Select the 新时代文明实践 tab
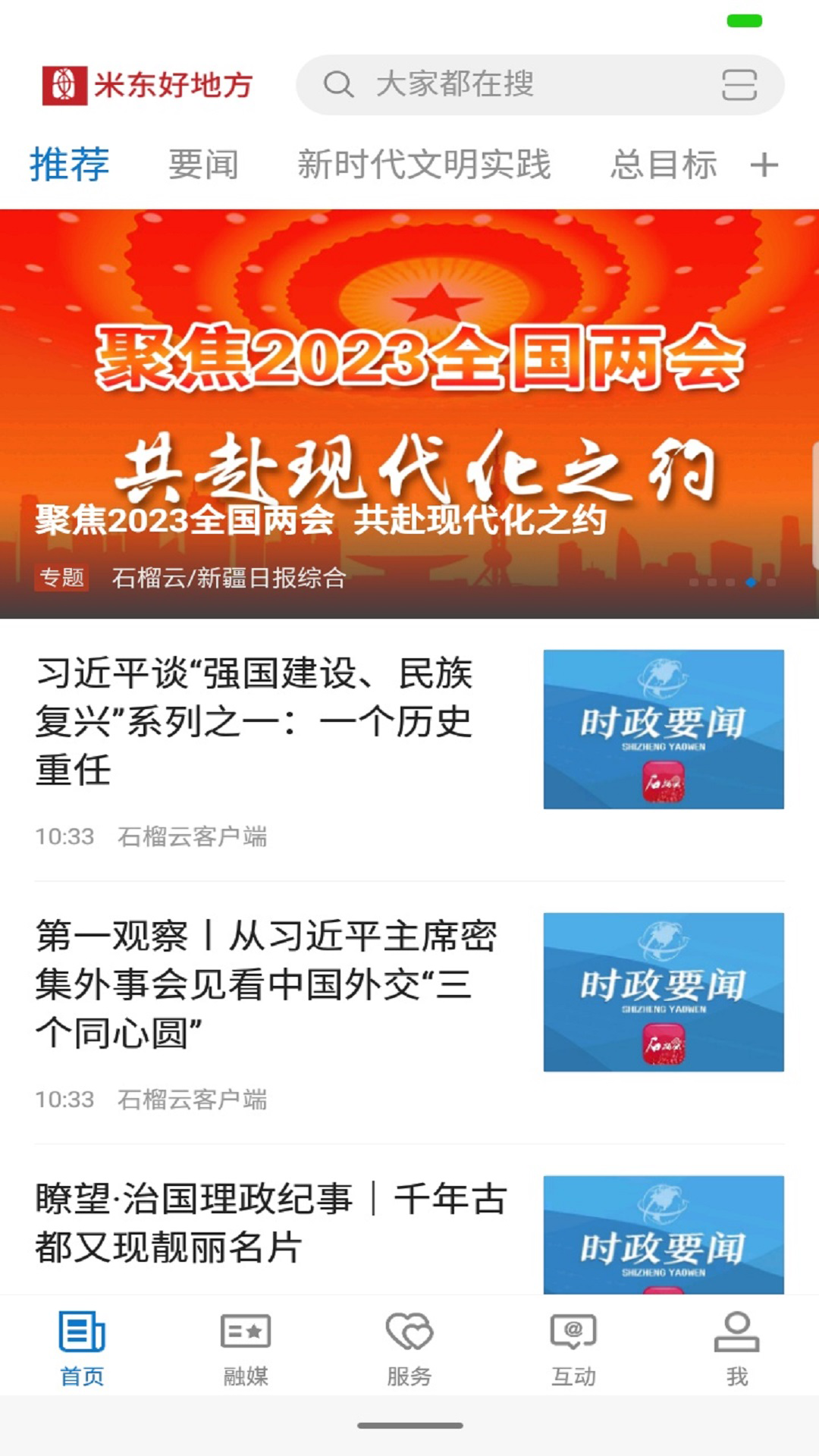Viewport: 819px width, 1456px height. point(424,165)
